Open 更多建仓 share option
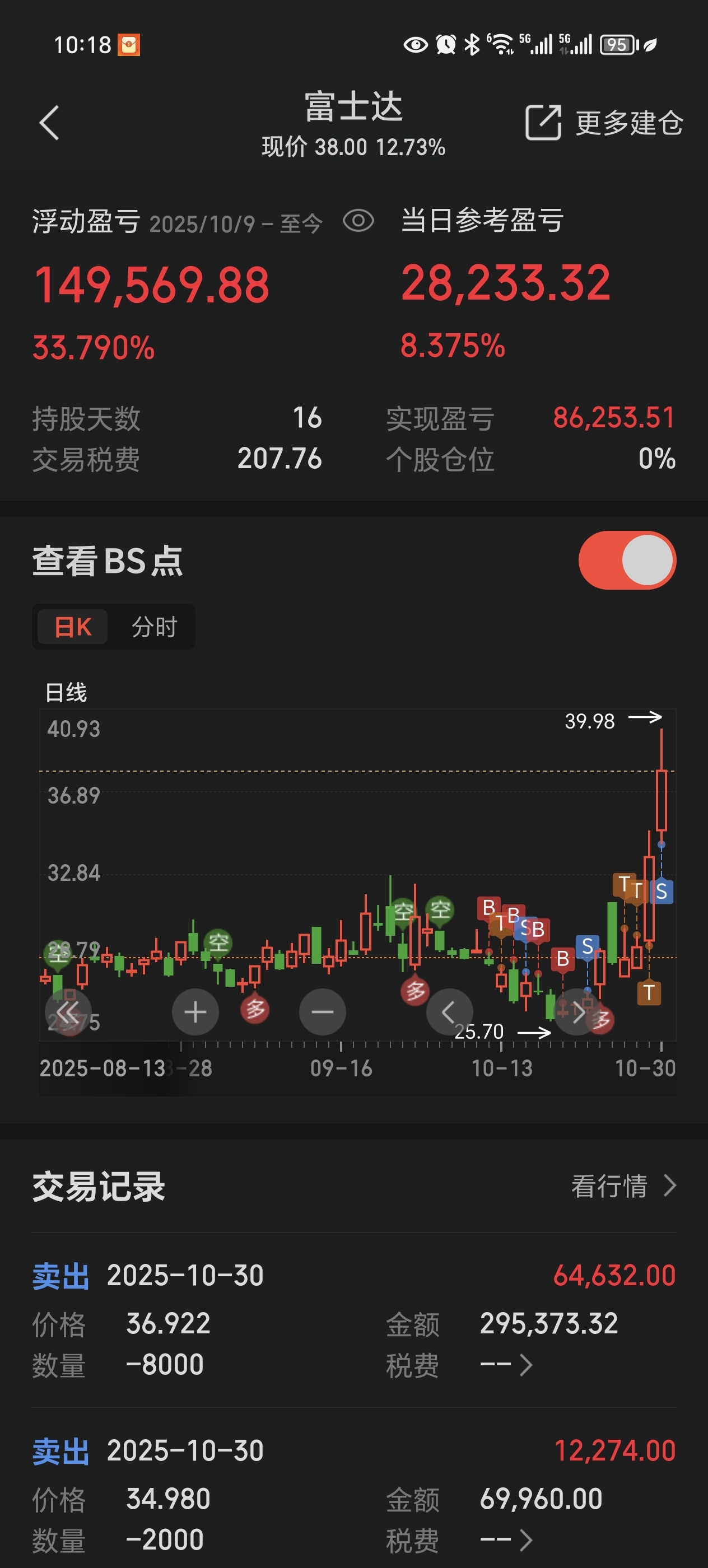Image resolution: width=708 pixels, height=1568 pixels. [603, 123]
